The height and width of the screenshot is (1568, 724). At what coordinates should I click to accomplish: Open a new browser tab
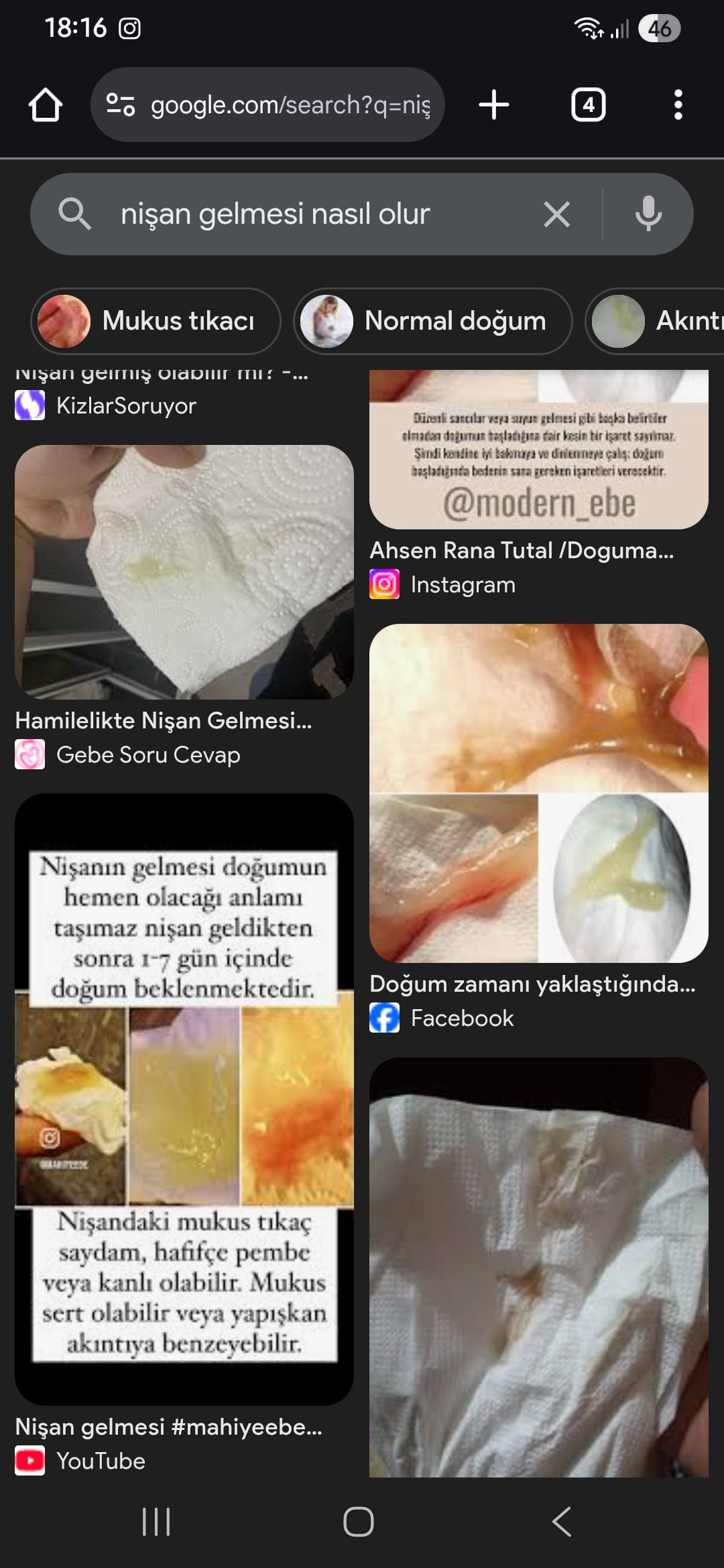coord(494,105)
